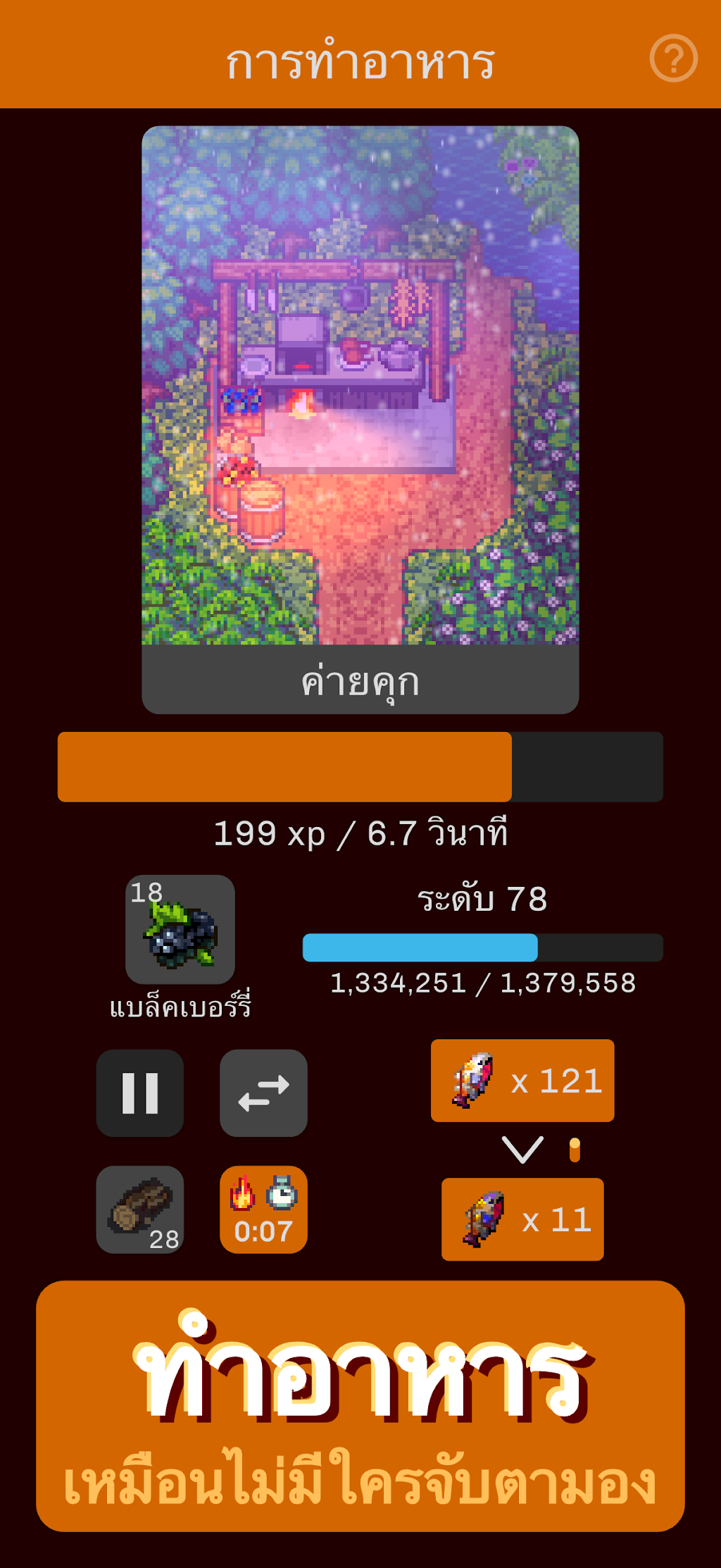The image size is (721, 1568).
Task: Open the firewood log slot
Action: pos(140,1209)
